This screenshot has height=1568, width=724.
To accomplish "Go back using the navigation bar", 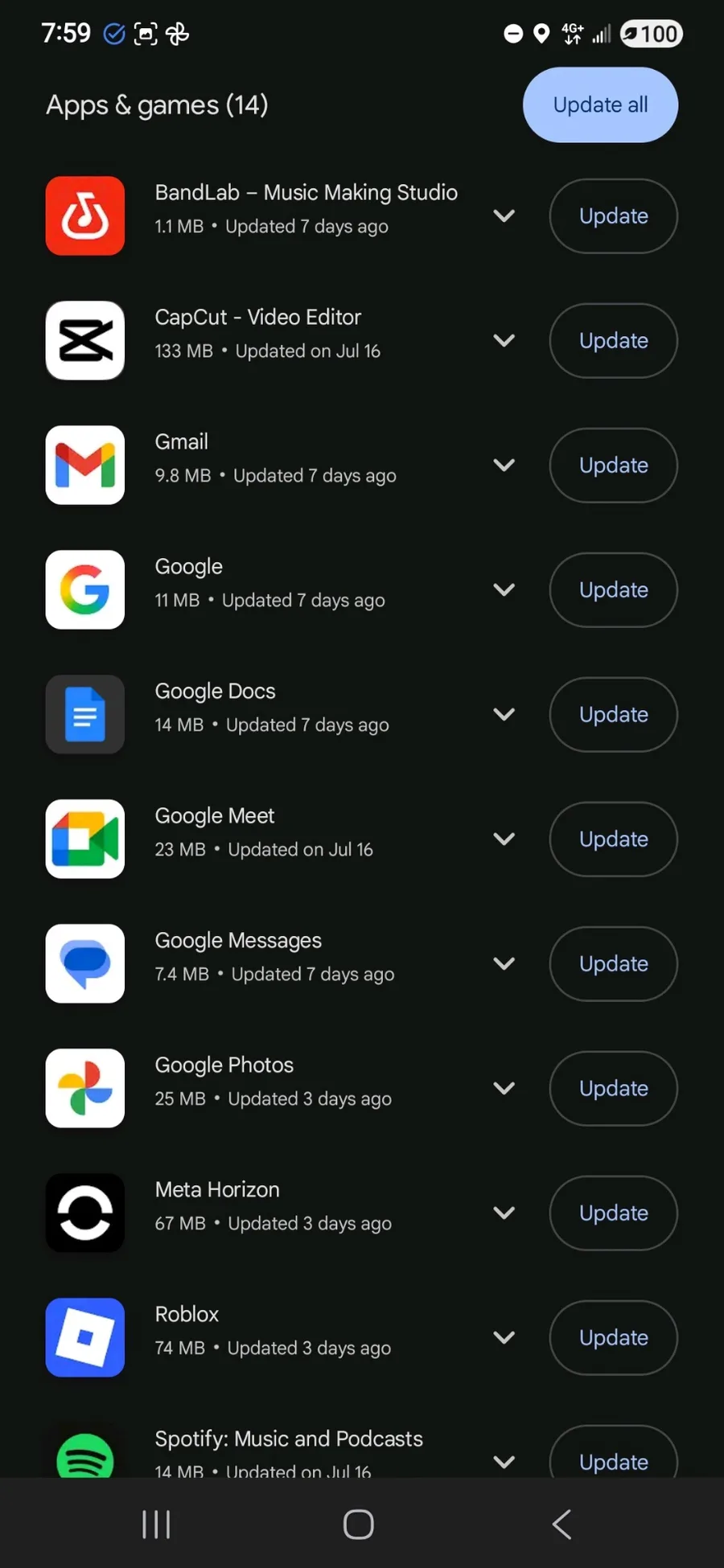I will (562, 1524).
